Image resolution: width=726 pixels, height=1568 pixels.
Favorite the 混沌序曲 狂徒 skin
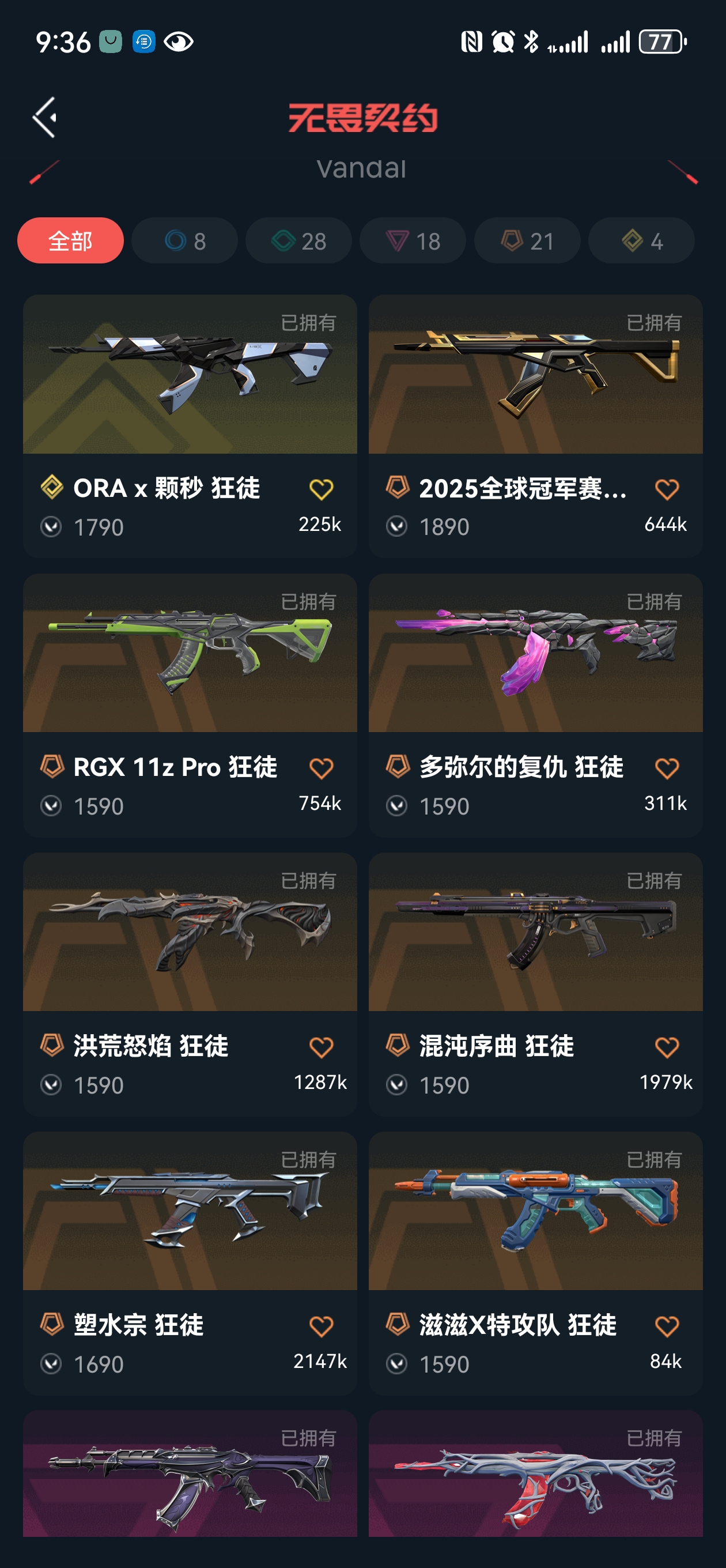667,1047
